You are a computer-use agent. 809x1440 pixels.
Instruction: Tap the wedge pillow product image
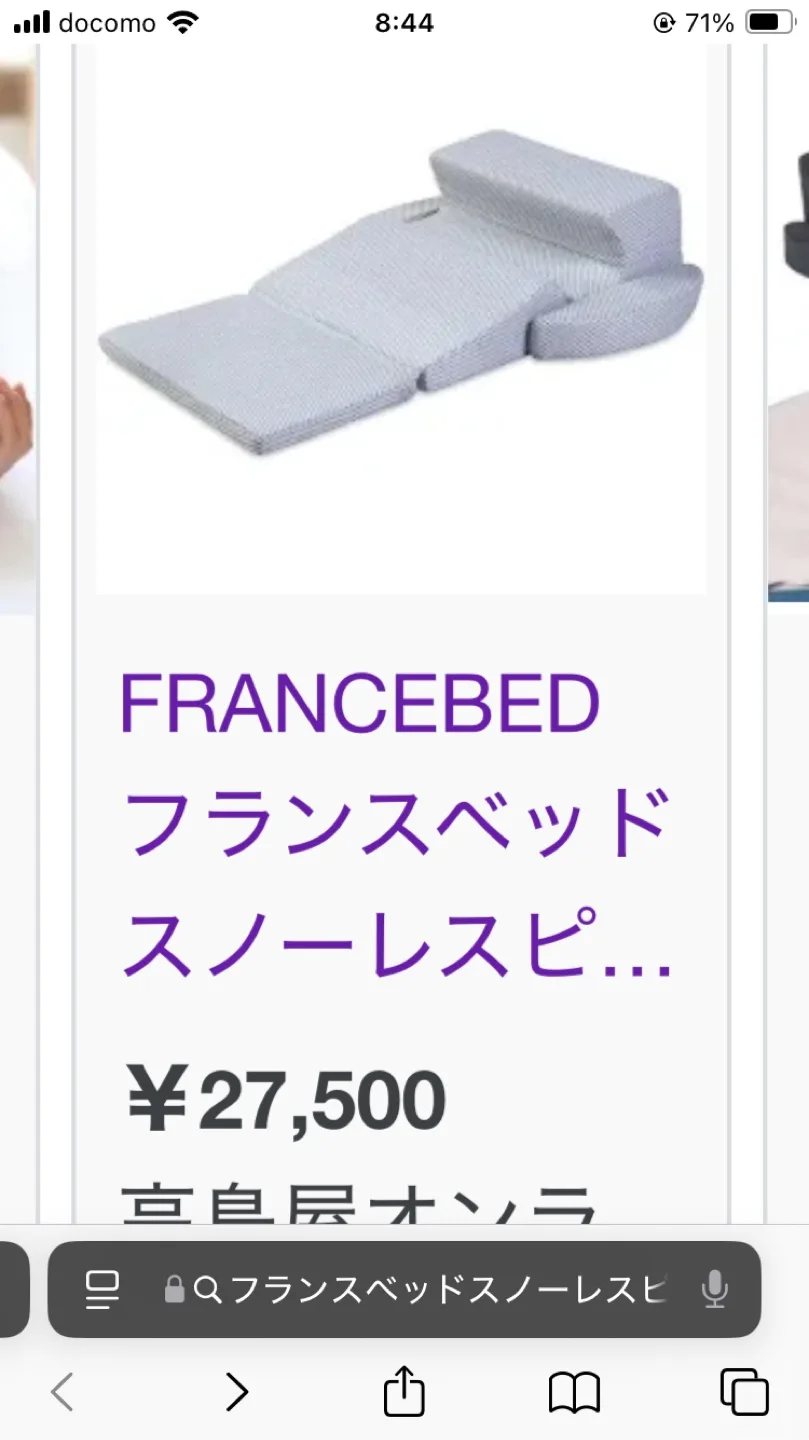401,300
